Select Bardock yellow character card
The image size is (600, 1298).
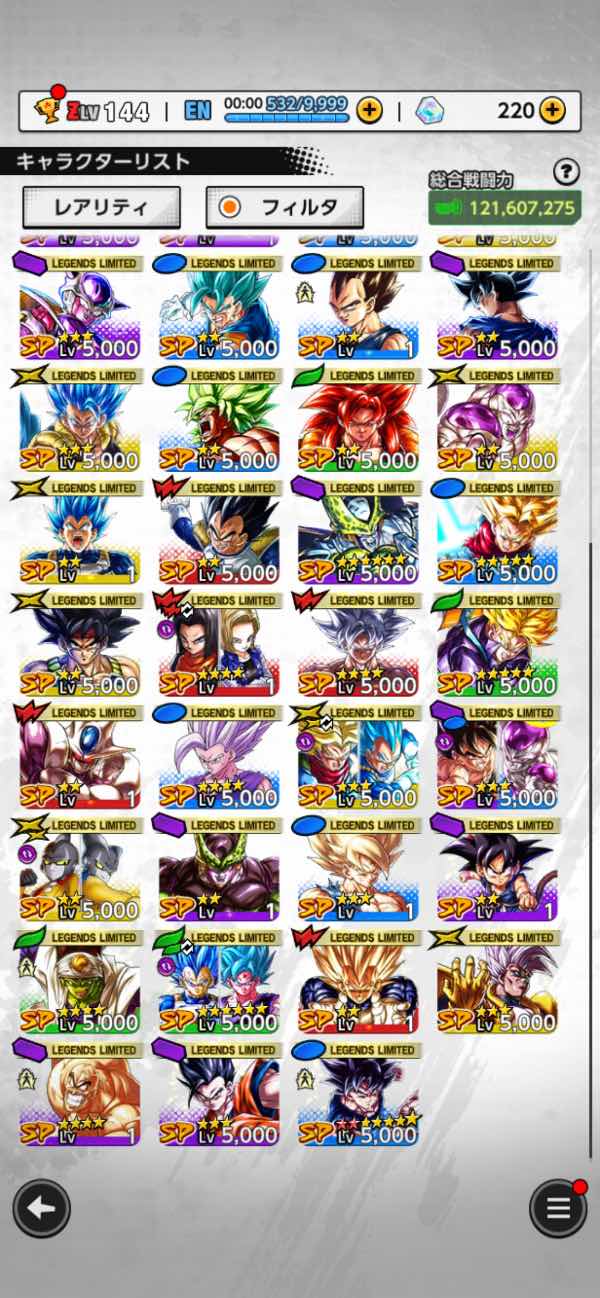point(78,648)
